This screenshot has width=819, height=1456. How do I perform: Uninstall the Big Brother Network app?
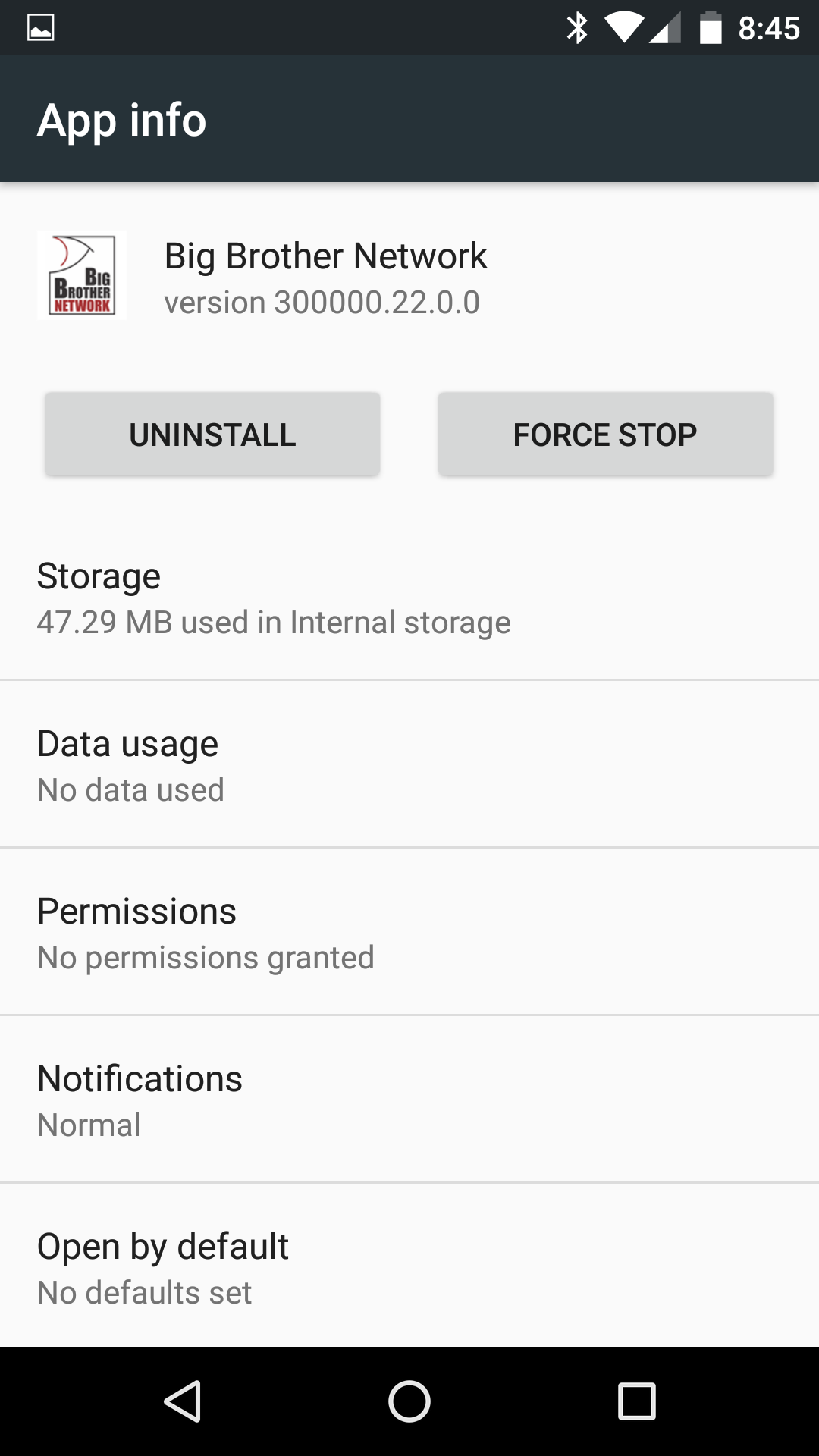(x=212, y=434)
